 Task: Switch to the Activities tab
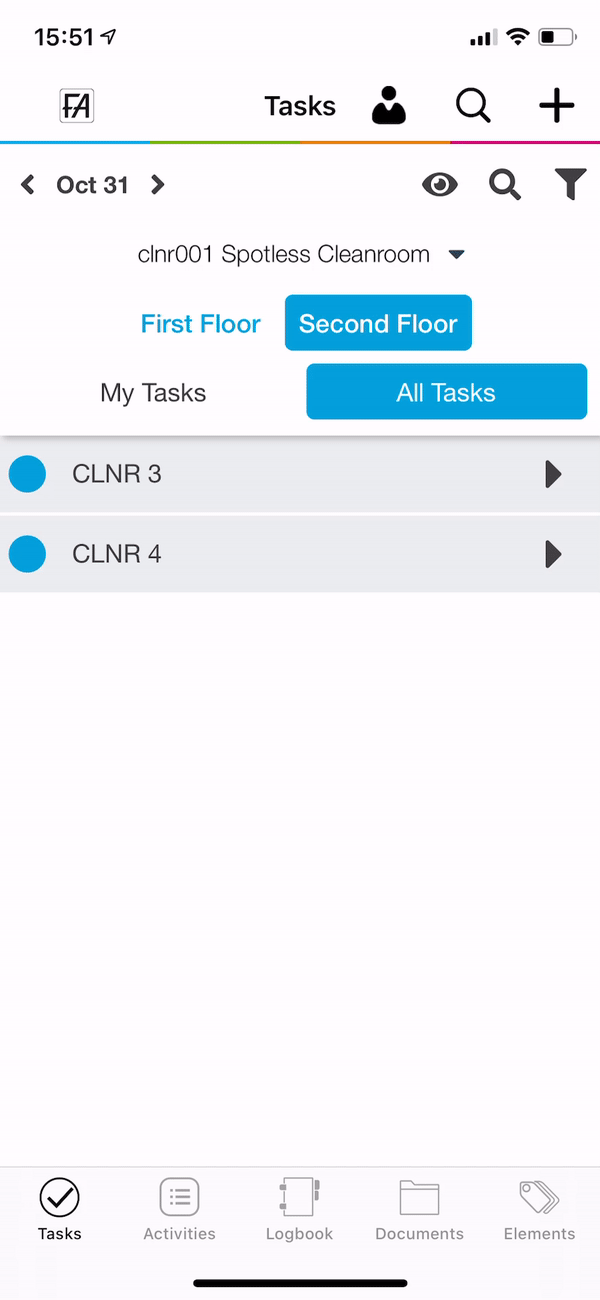pos(180,1208)
